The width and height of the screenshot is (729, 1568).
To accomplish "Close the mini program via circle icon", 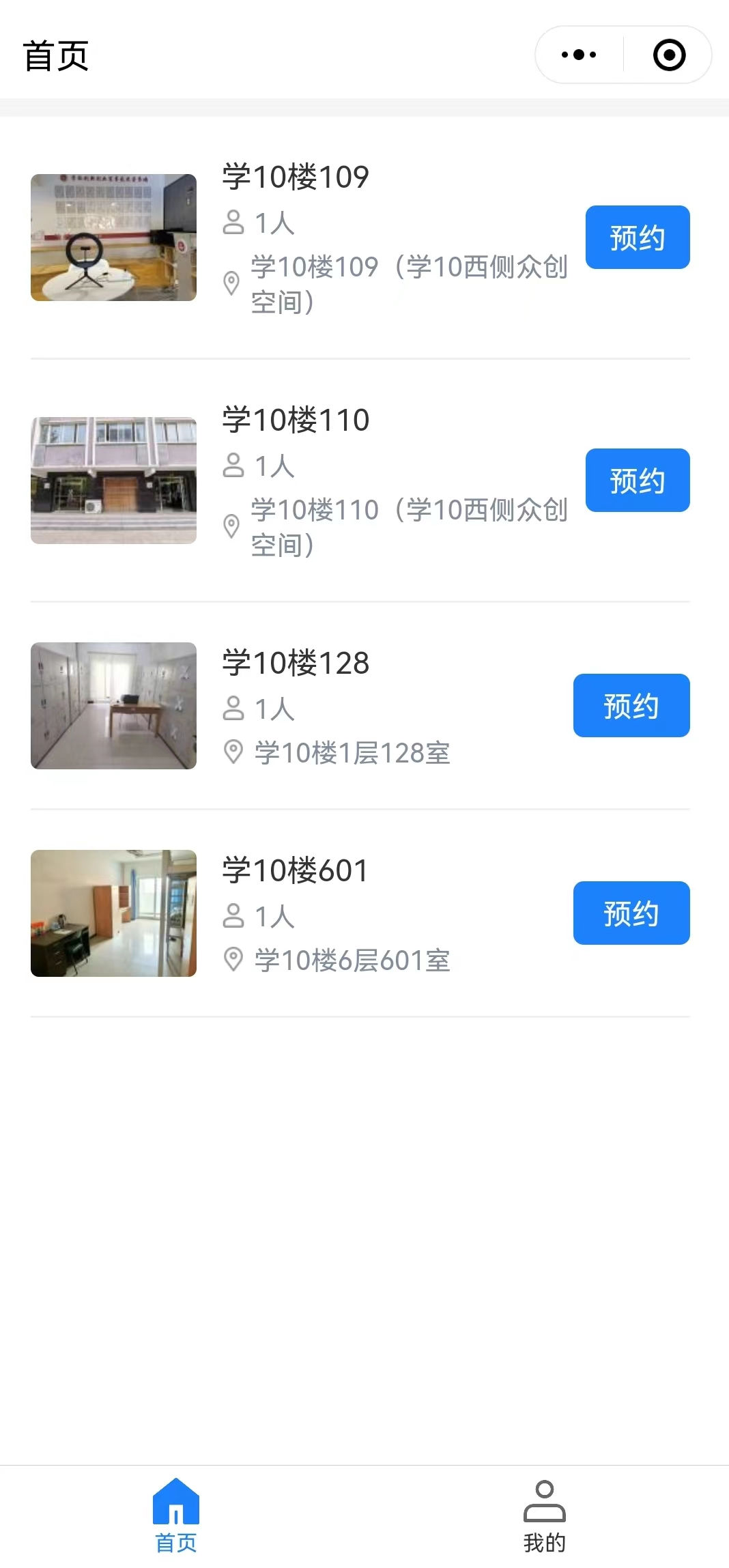I will point(669,55).
